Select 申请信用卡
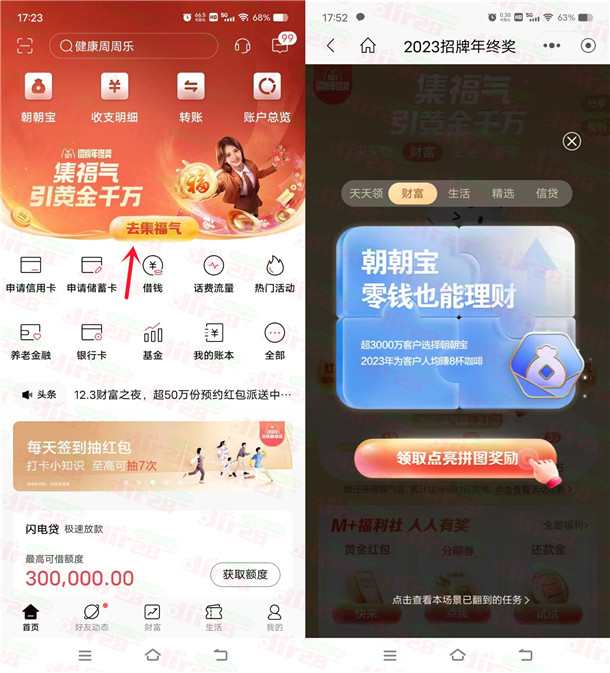610x673 pixels. [x=30, y=274]
